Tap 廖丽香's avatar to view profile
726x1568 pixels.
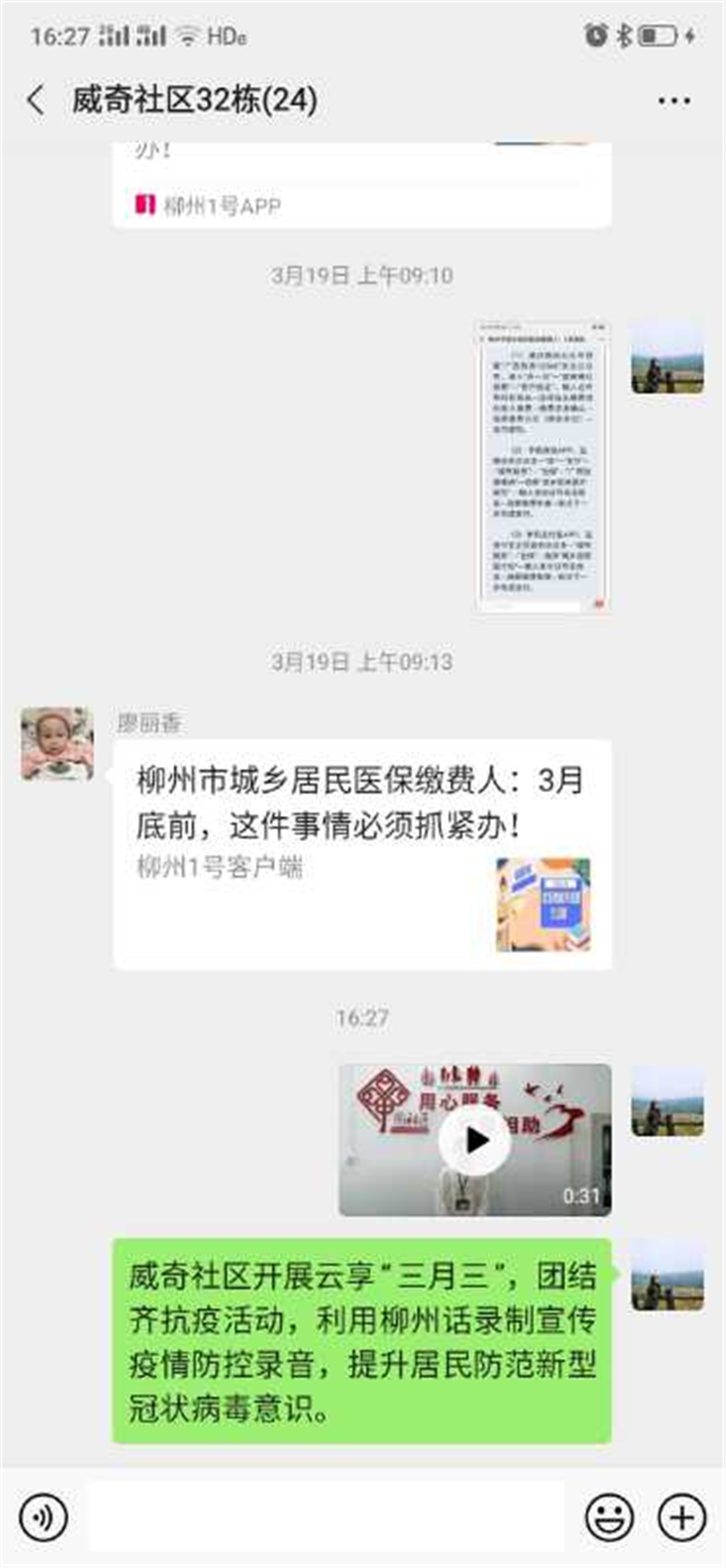coord(56,745)
